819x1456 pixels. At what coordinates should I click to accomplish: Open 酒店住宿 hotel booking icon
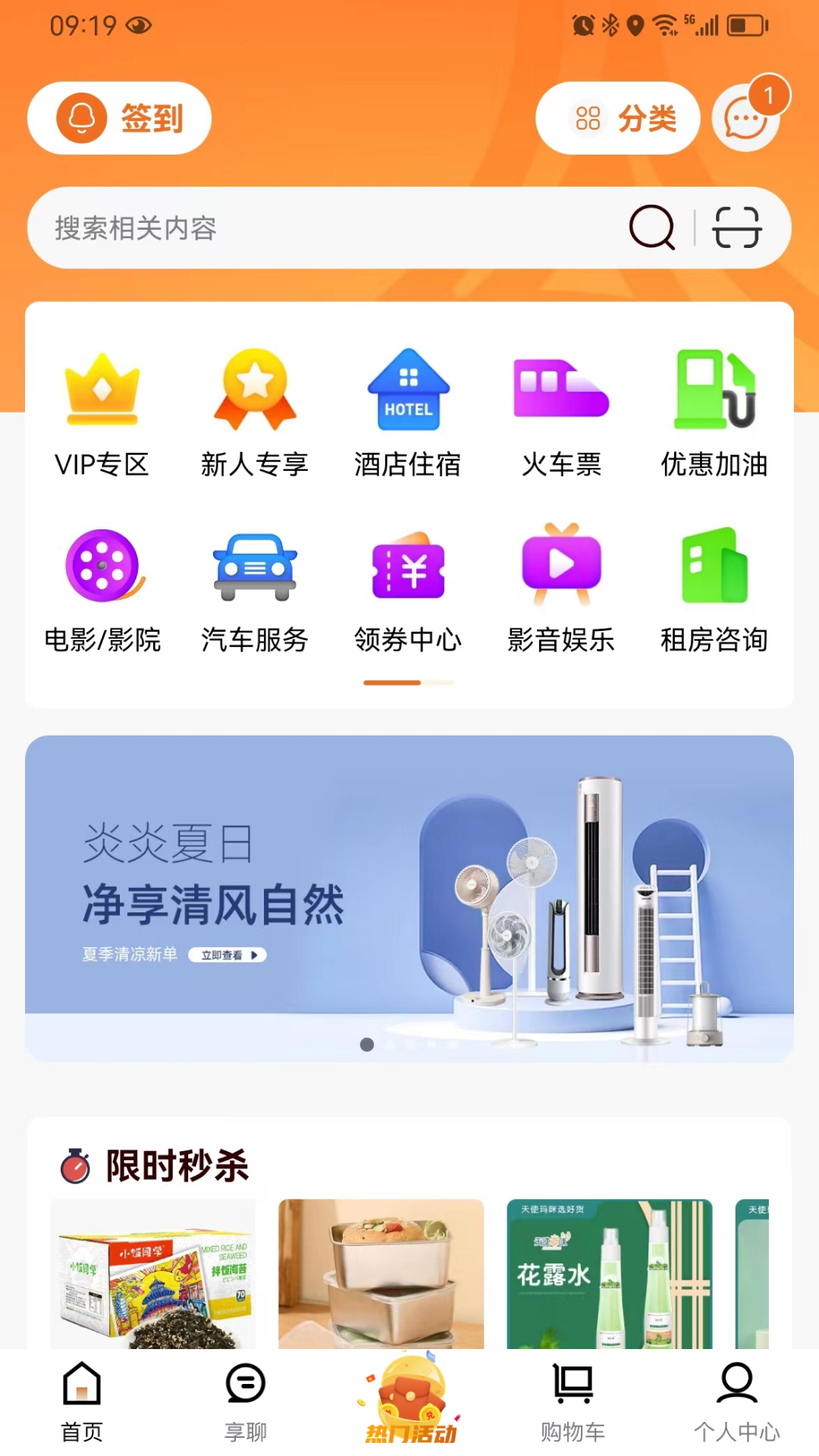pyautogui.click(x=408, y=391)
